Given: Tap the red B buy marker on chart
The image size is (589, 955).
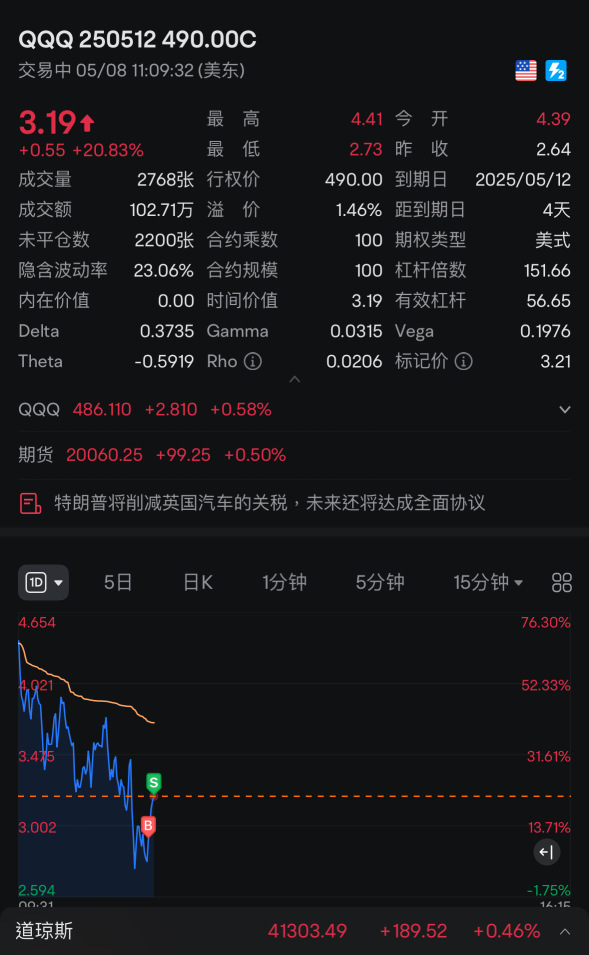Looking at the screenshot, I should pyautogui.click(x=147, y=826).
